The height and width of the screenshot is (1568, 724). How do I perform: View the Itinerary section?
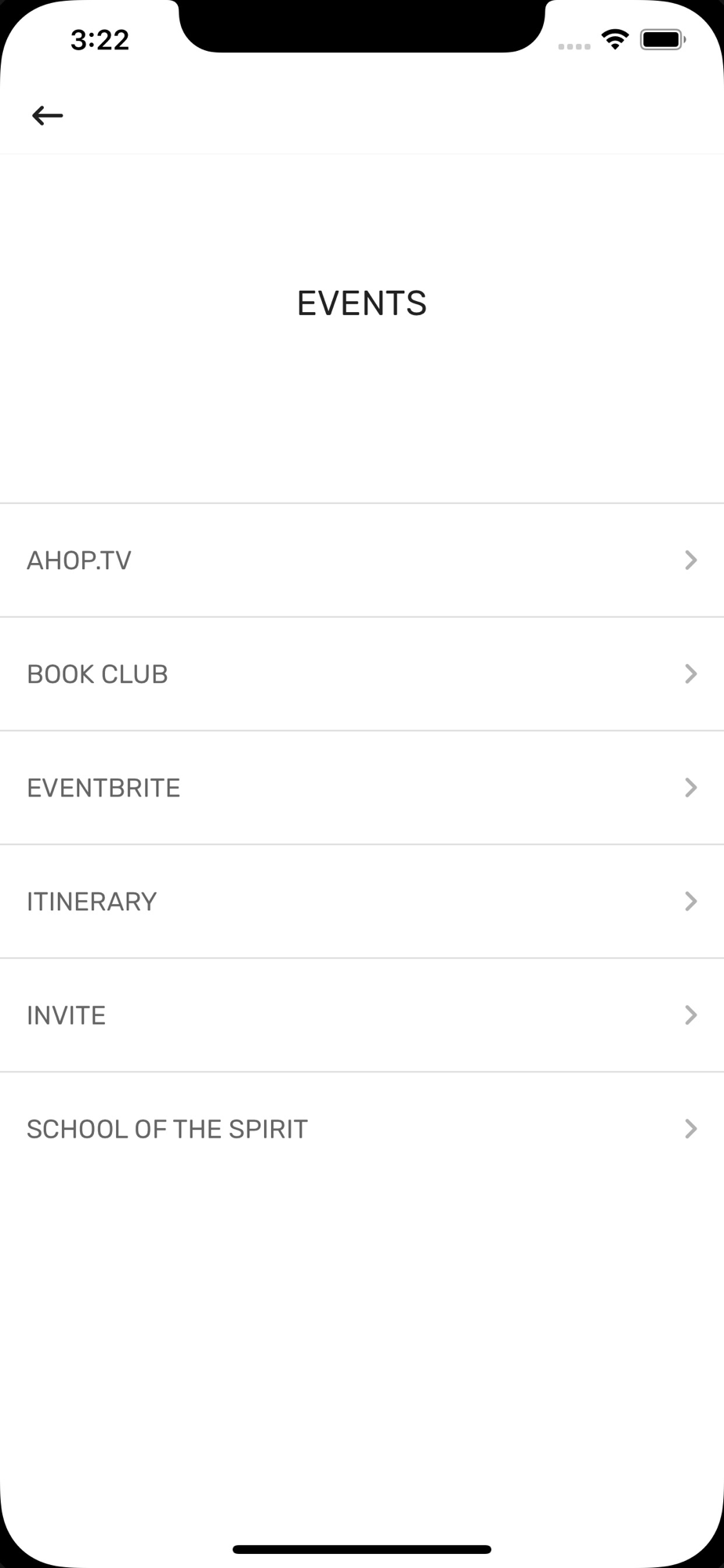[x=362, y=901]
